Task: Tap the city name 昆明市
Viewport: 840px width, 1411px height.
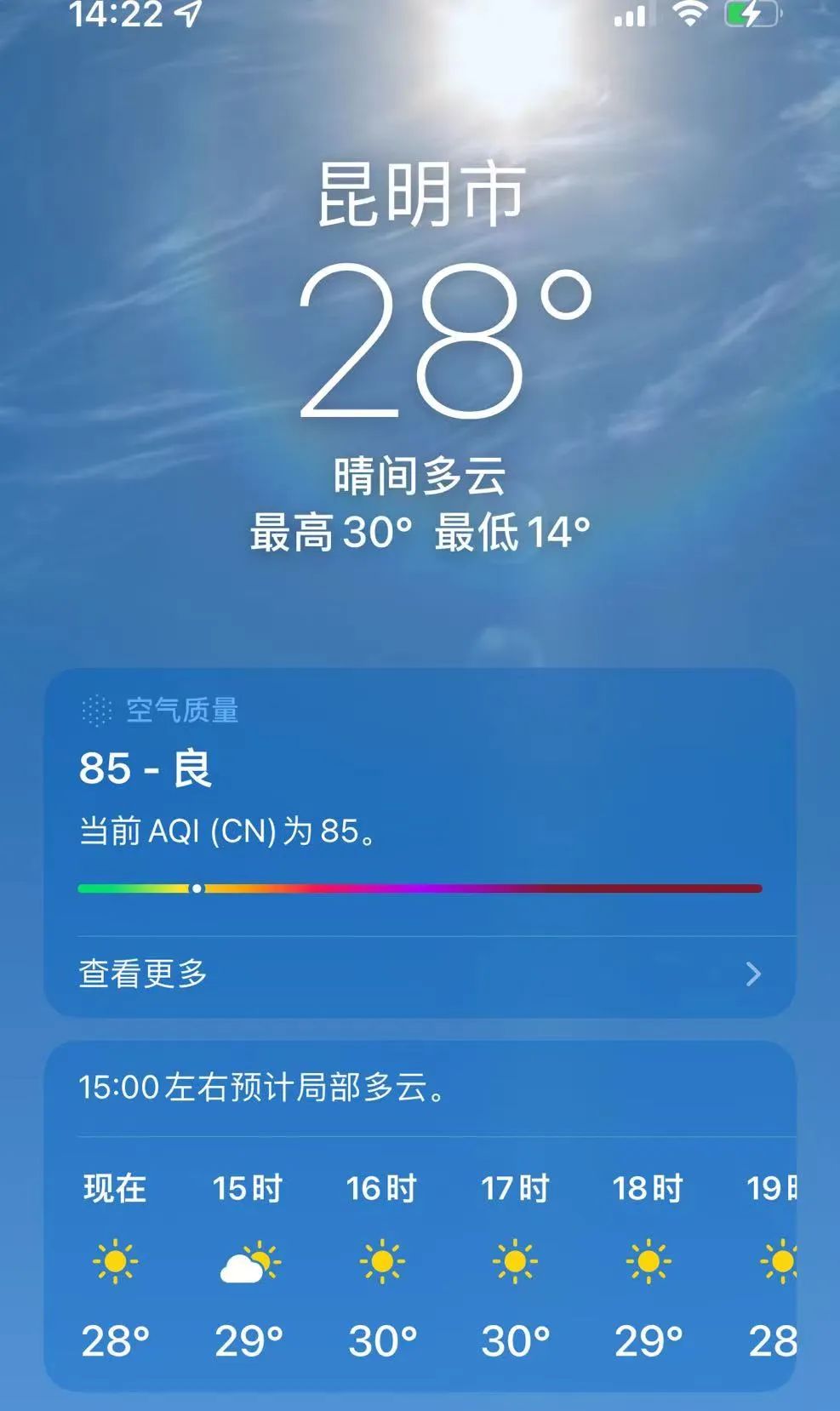Action: [420, 194]
